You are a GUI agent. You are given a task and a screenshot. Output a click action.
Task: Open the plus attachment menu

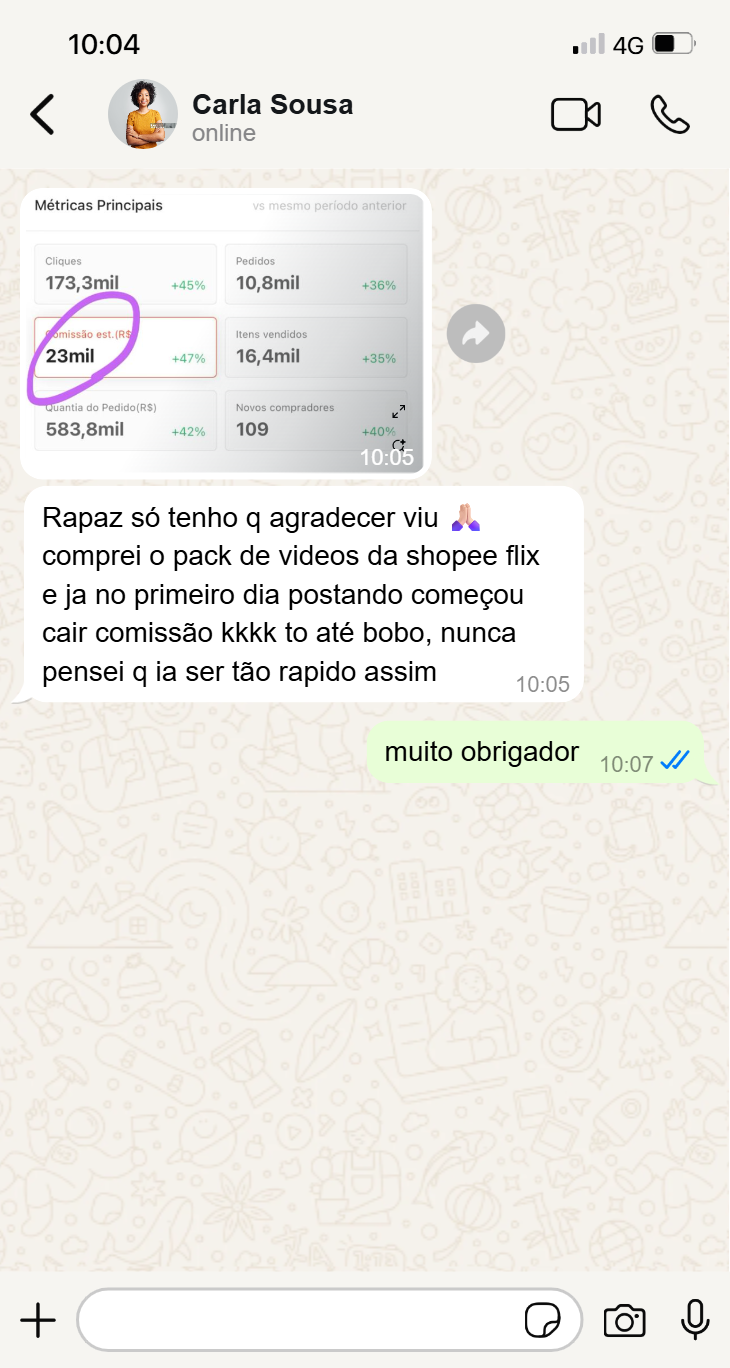pos(38,1320)
